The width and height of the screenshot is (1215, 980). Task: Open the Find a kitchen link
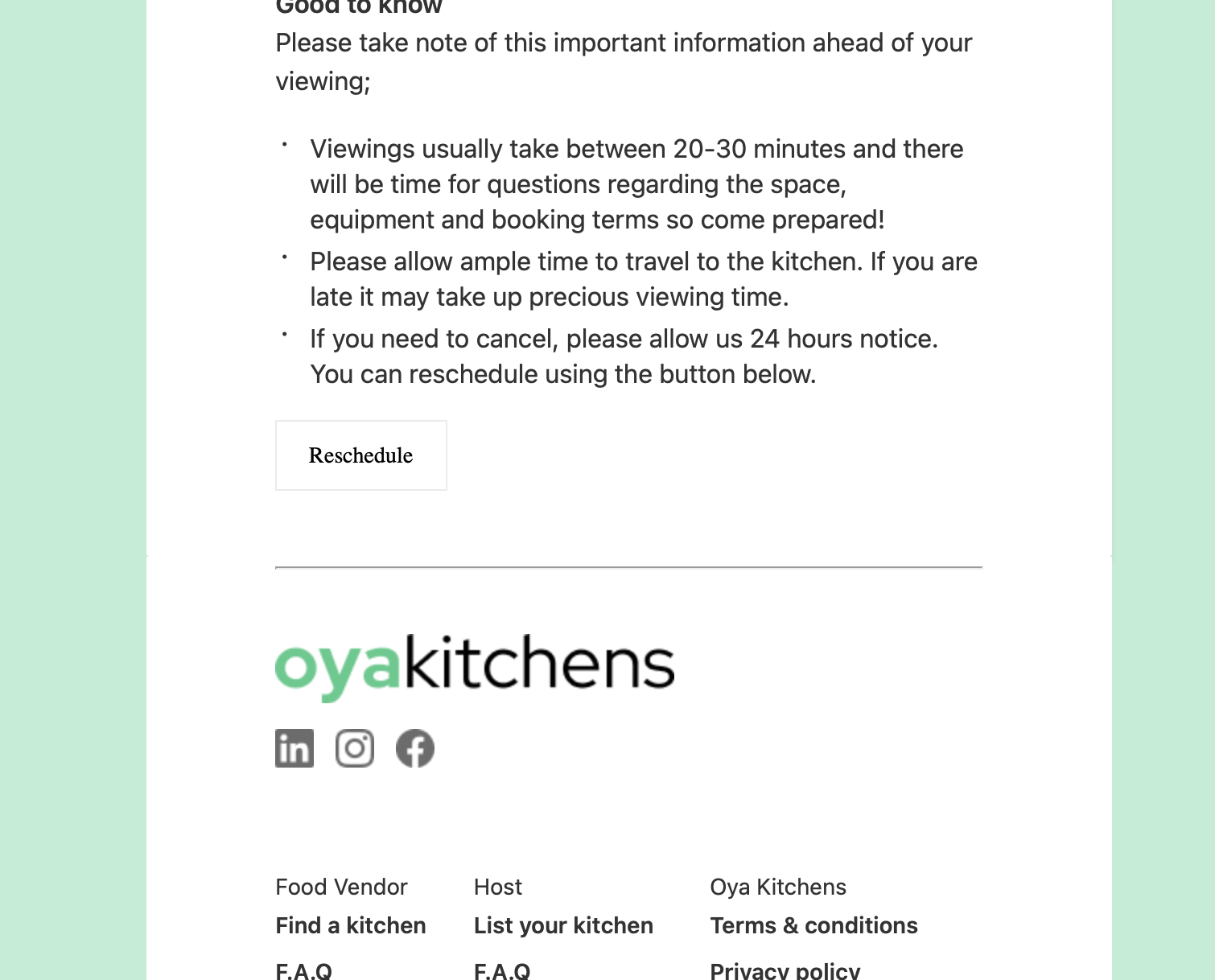coord(351,925)
